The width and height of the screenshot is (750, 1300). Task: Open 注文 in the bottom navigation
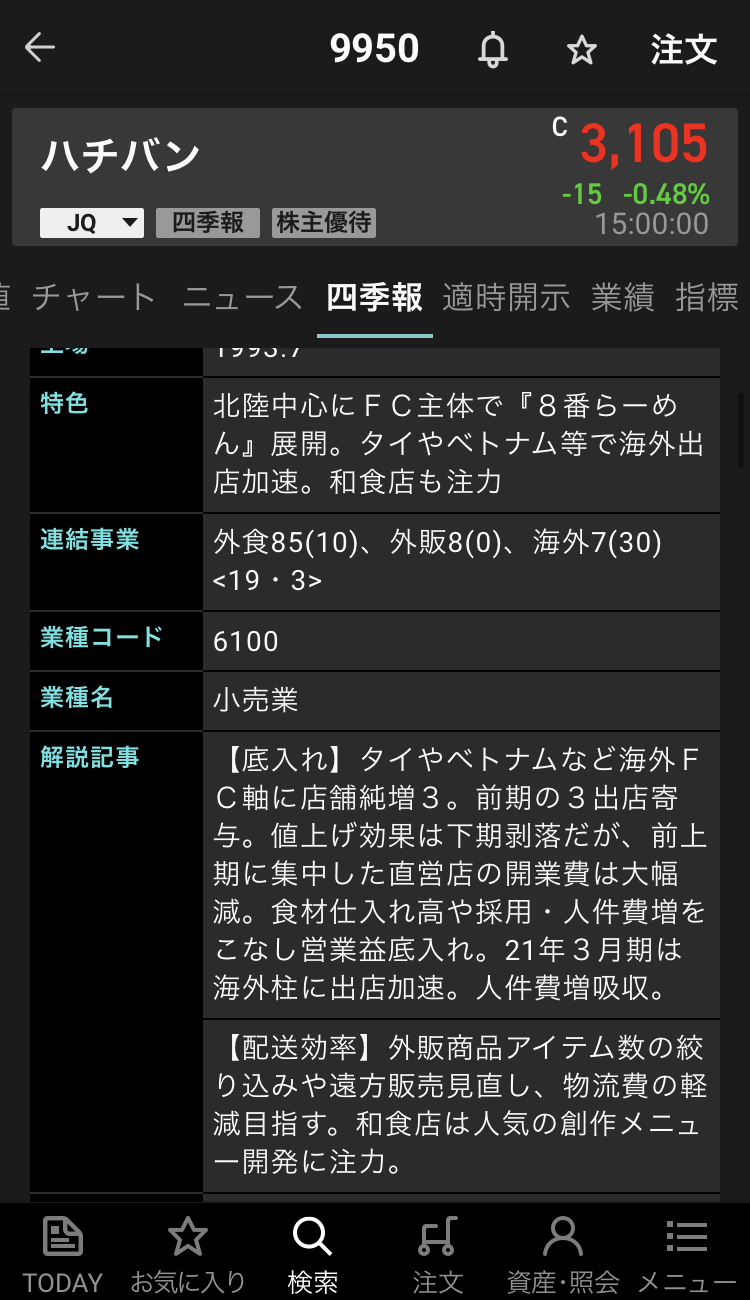437,1254
